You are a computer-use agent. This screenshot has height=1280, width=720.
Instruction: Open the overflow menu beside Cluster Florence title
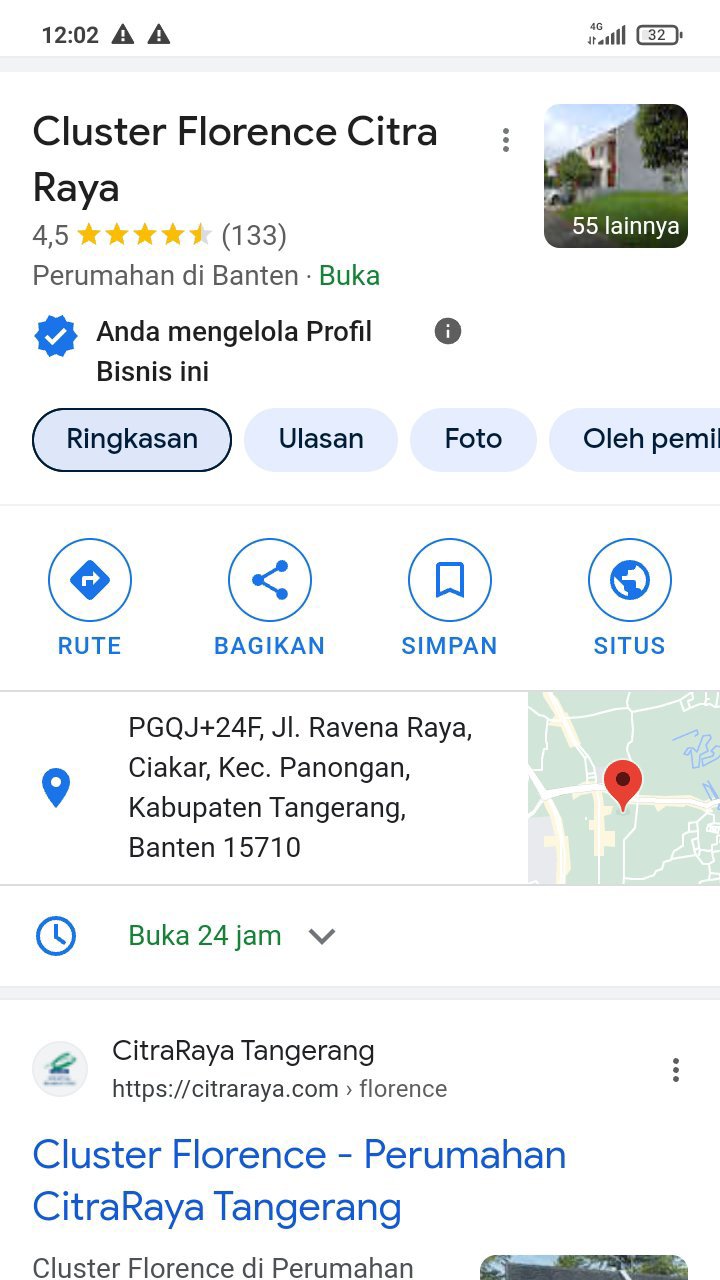tap(506, 140)
